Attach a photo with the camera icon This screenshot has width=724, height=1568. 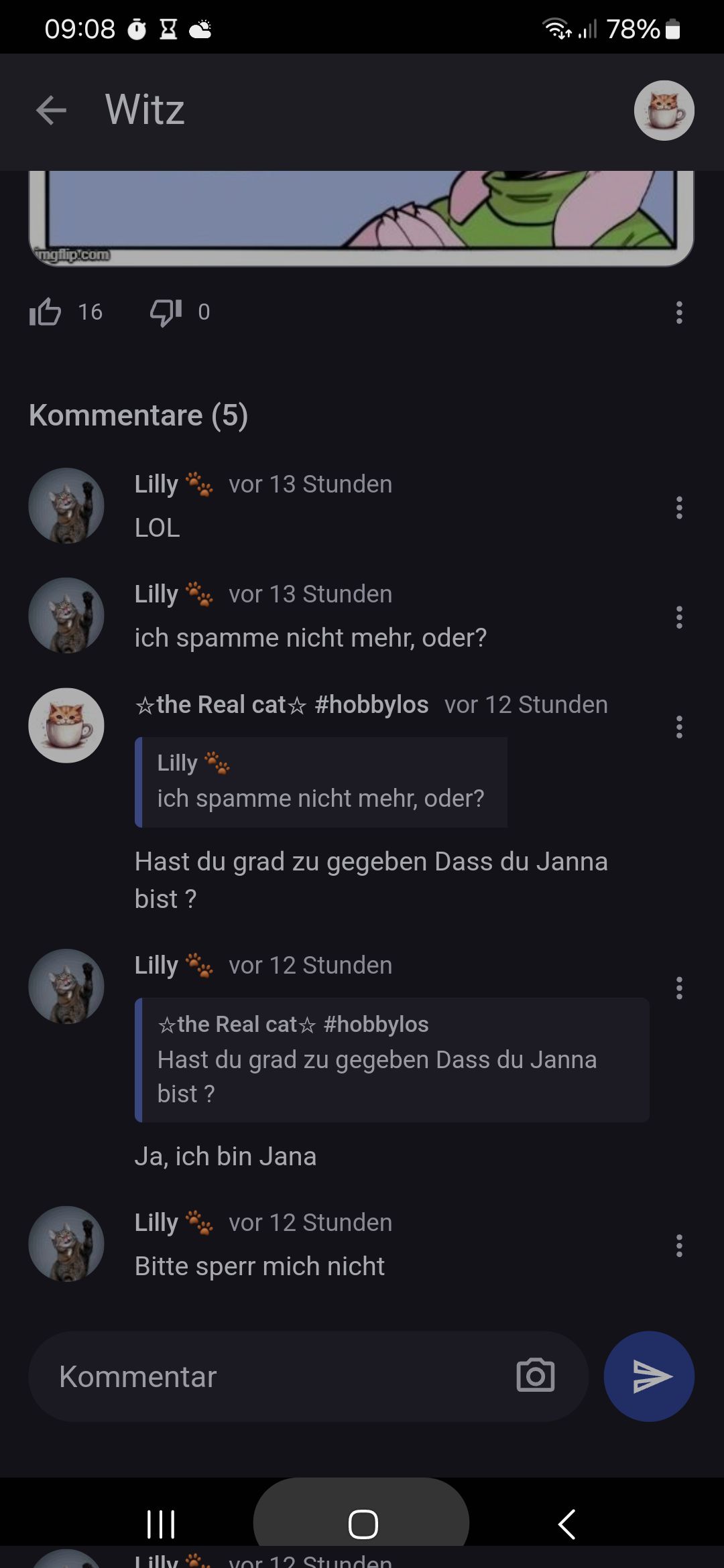click(x=535, y=1376)
